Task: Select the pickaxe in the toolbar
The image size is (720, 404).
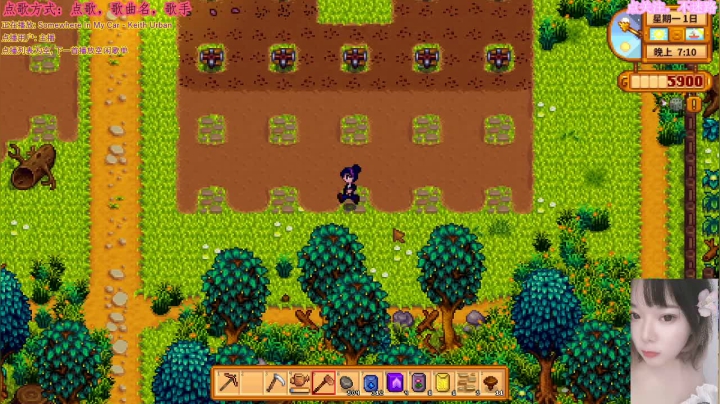Action: 230,382
